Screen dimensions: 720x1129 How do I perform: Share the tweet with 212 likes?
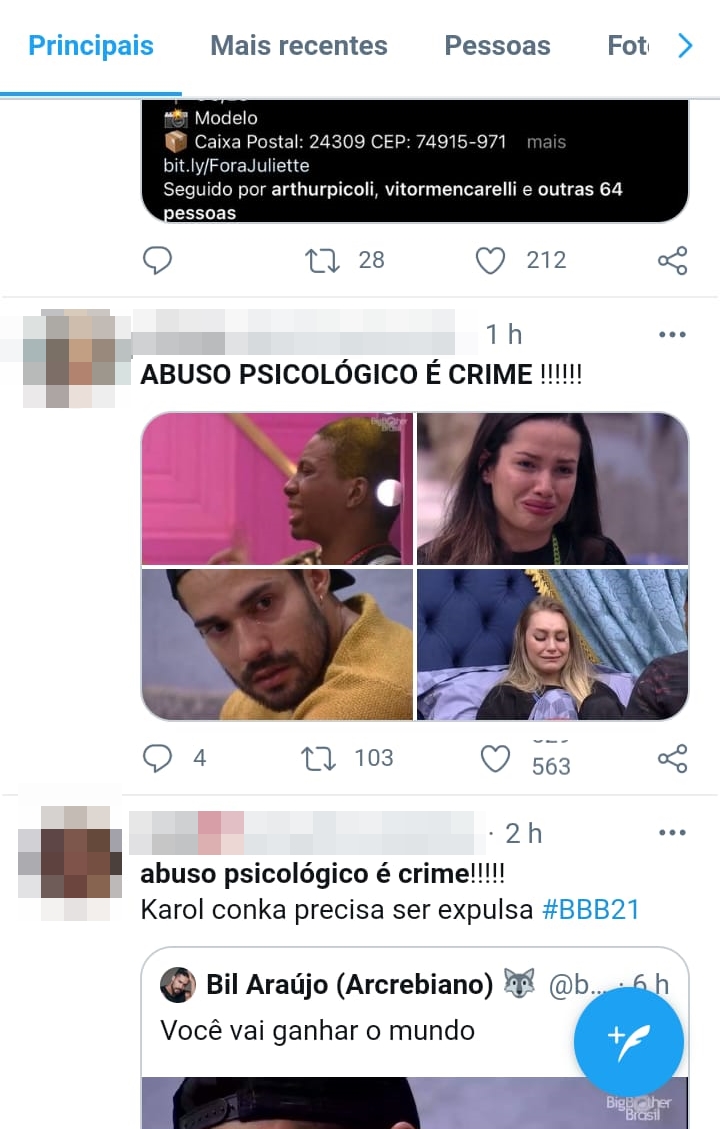click(672, 261)
